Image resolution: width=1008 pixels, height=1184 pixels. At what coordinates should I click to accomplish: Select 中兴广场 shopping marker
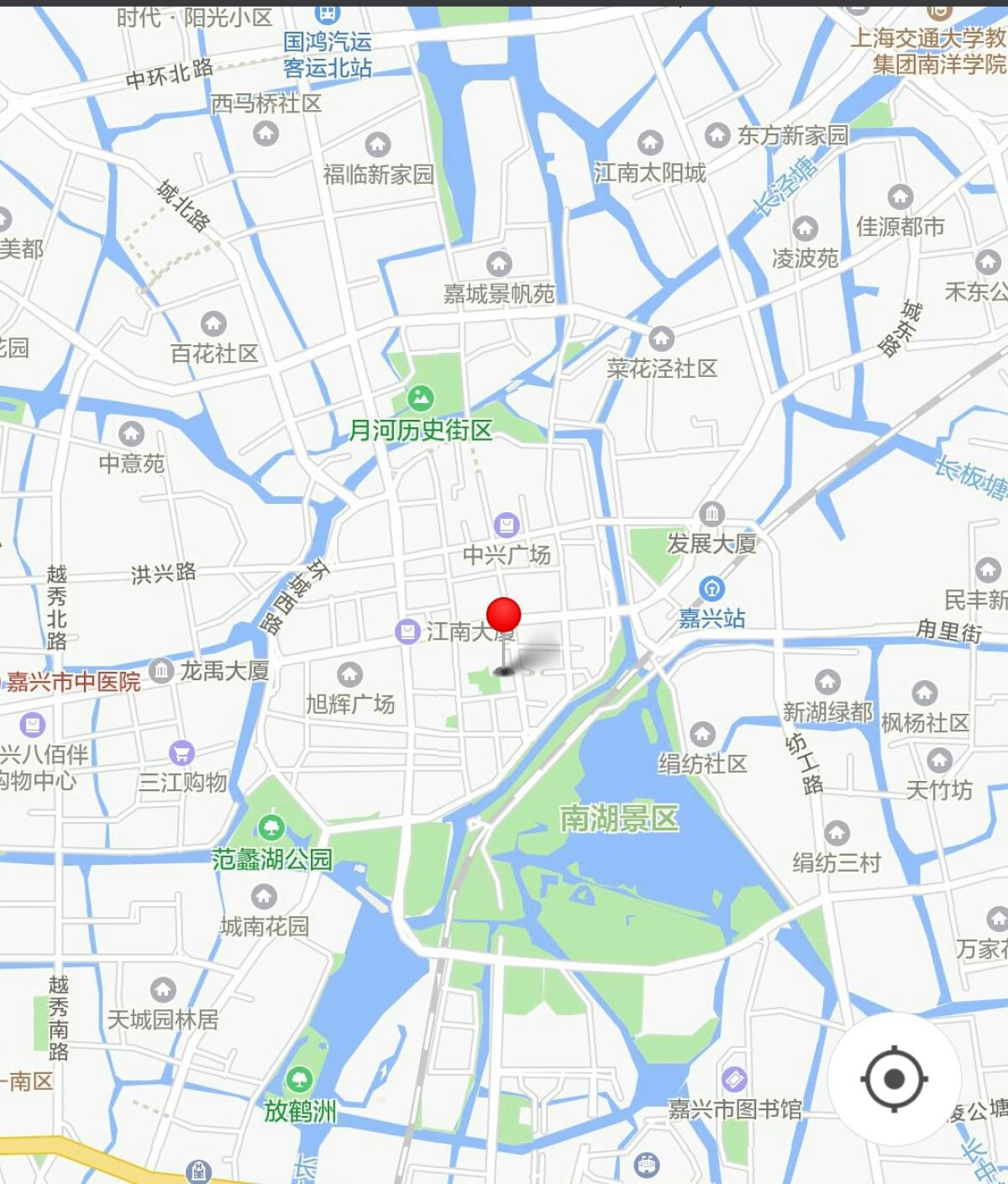507,526
